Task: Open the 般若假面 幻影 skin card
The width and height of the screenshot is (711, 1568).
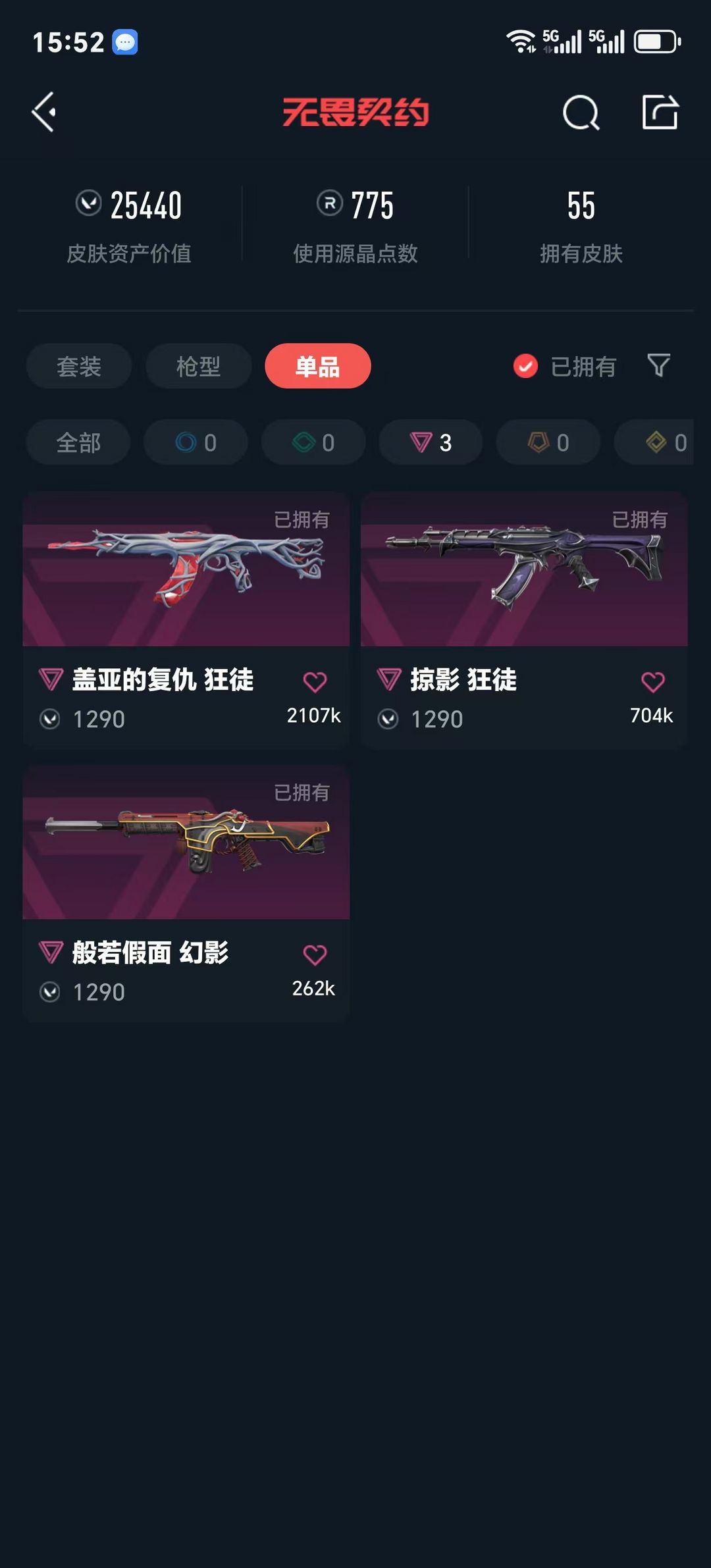Action: click(x=186, y=893)
